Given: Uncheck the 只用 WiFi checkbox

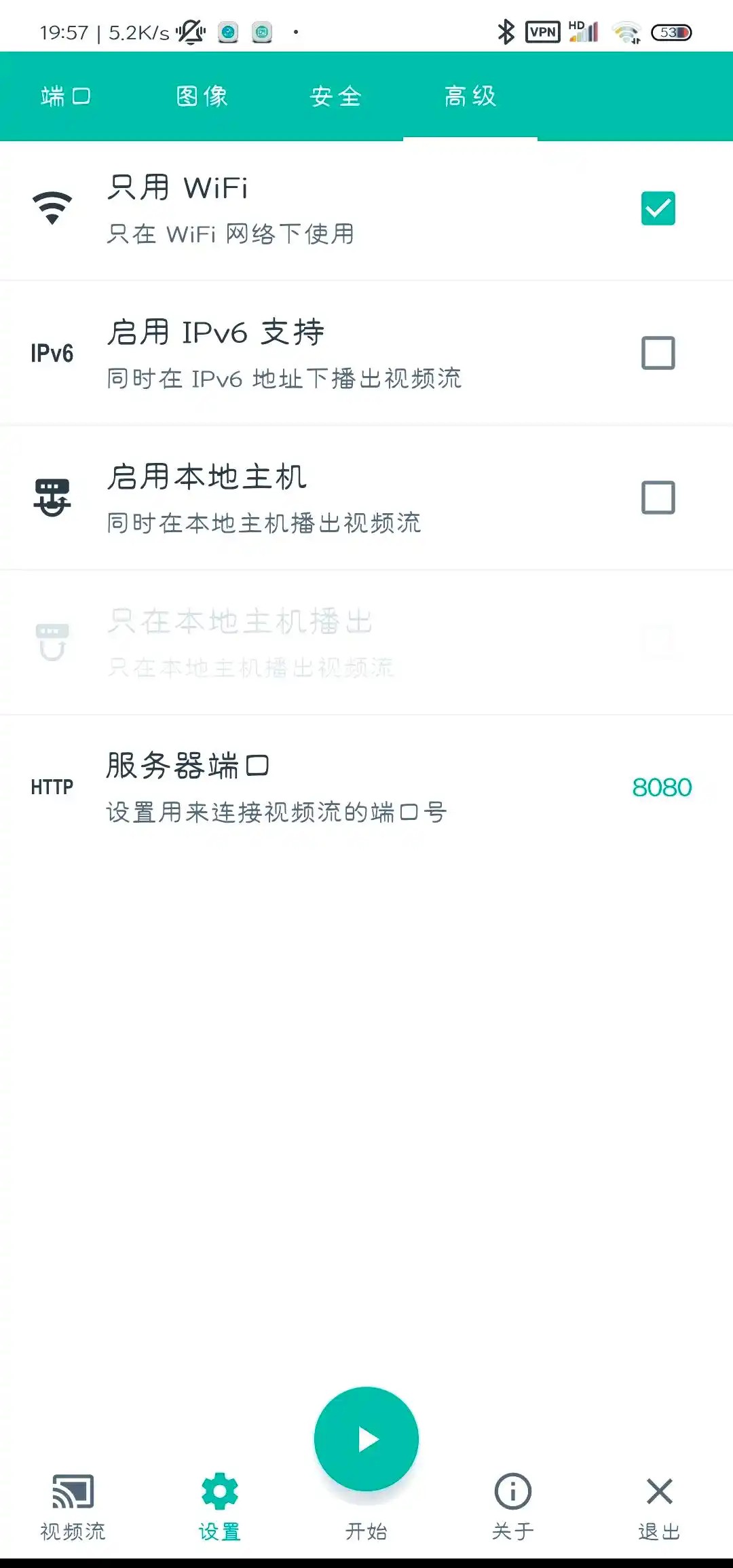Looking at the screenshot, I should tap(658, 209).
